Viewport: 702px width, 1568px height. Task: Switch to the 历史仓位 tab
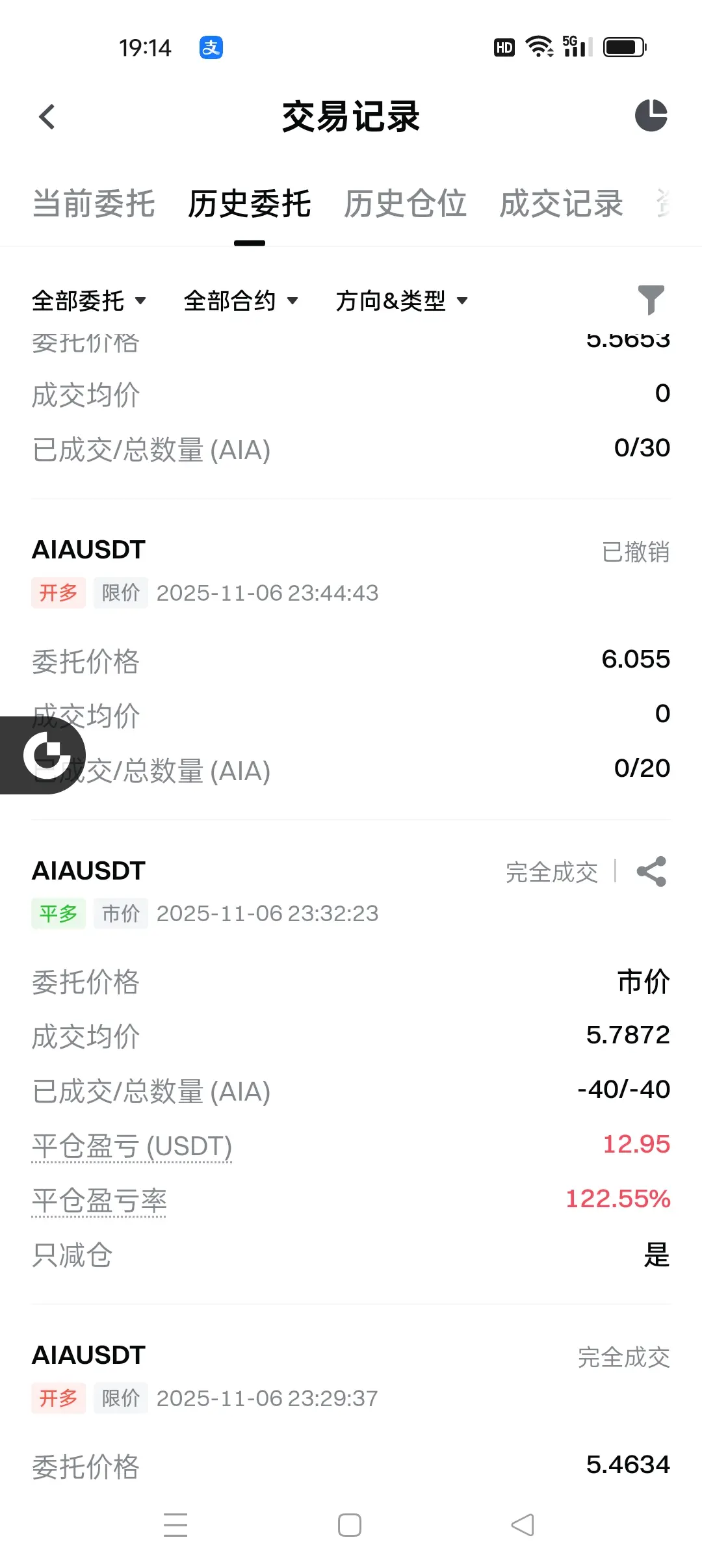(405, 203)
